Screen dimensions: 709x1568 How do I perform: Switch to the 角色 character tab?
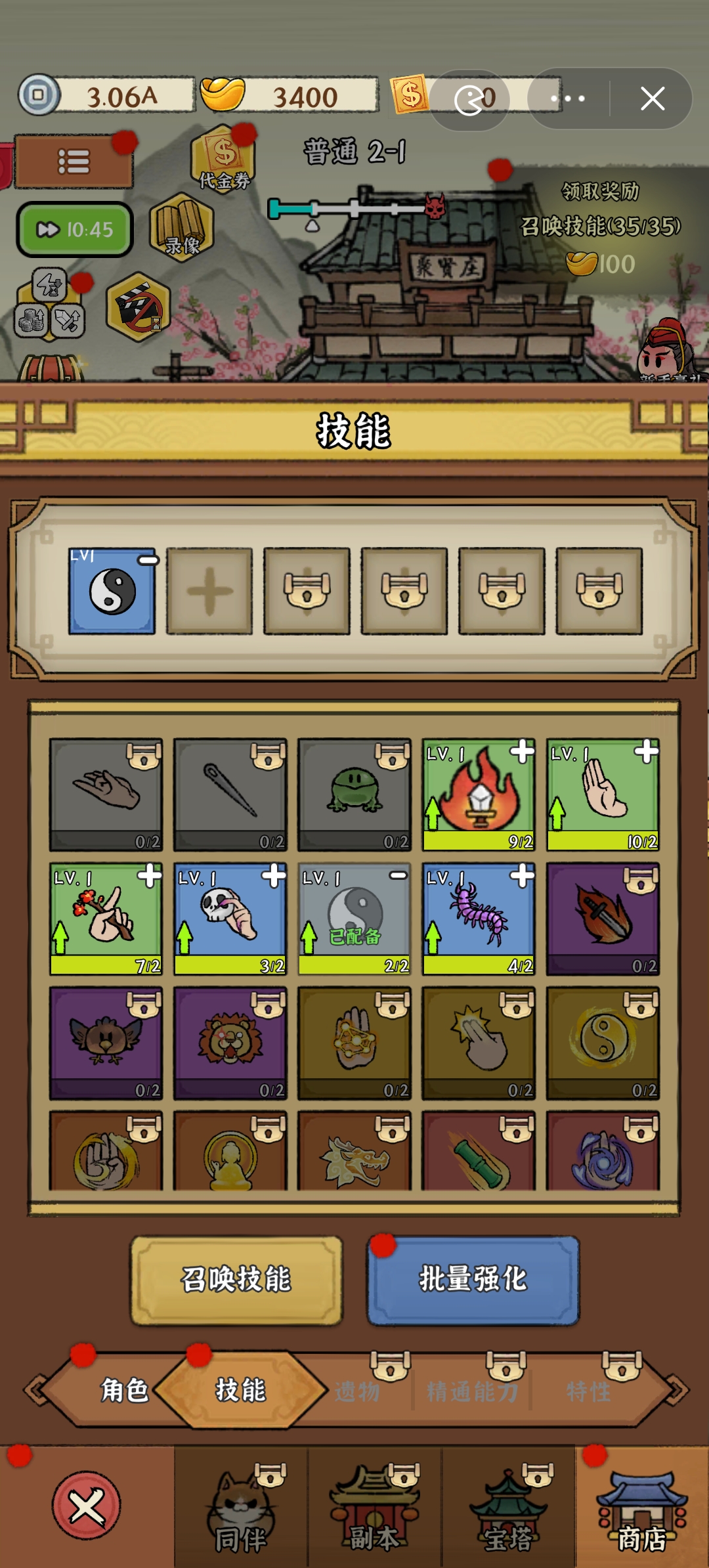123,1389
